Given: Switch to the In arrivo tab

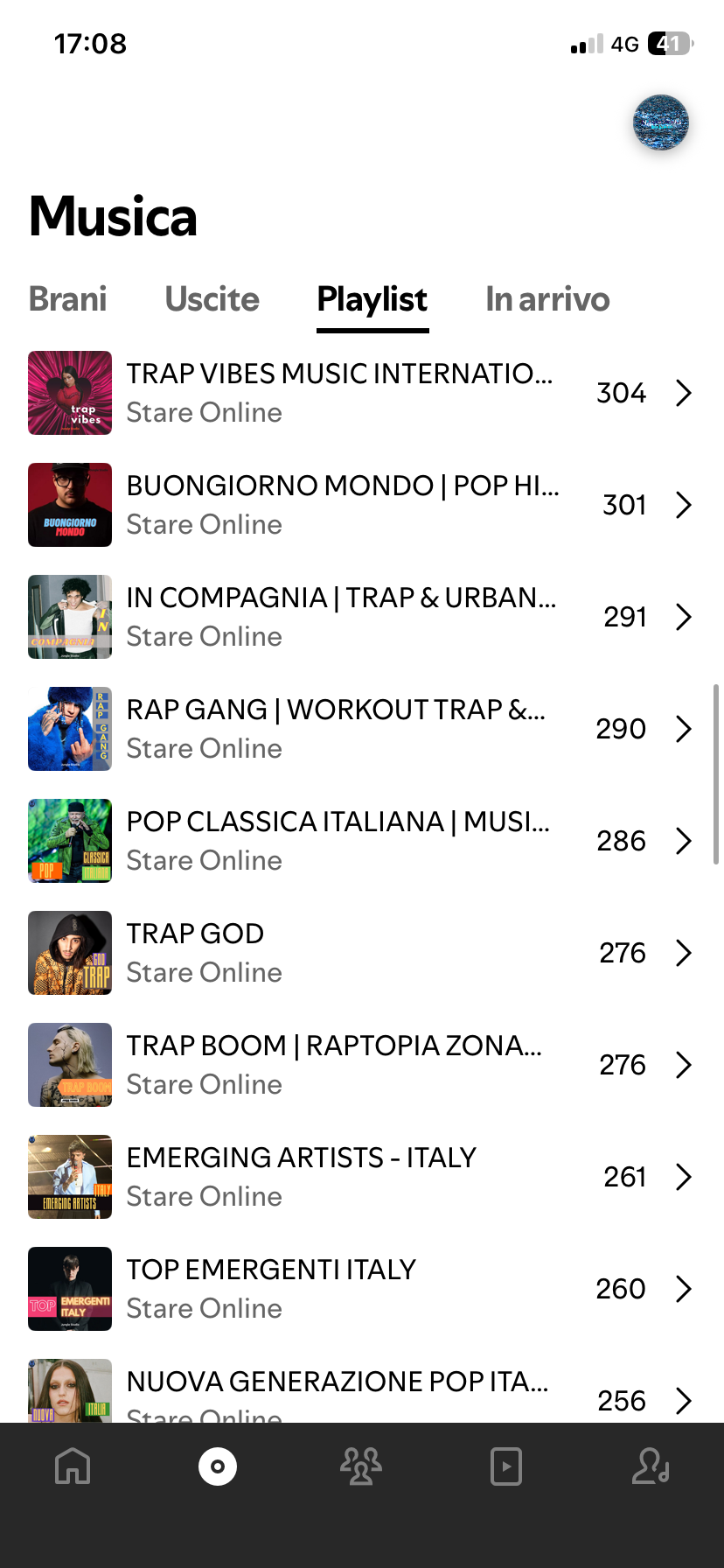Looking at the screenshot, I should tap(547, 299).
